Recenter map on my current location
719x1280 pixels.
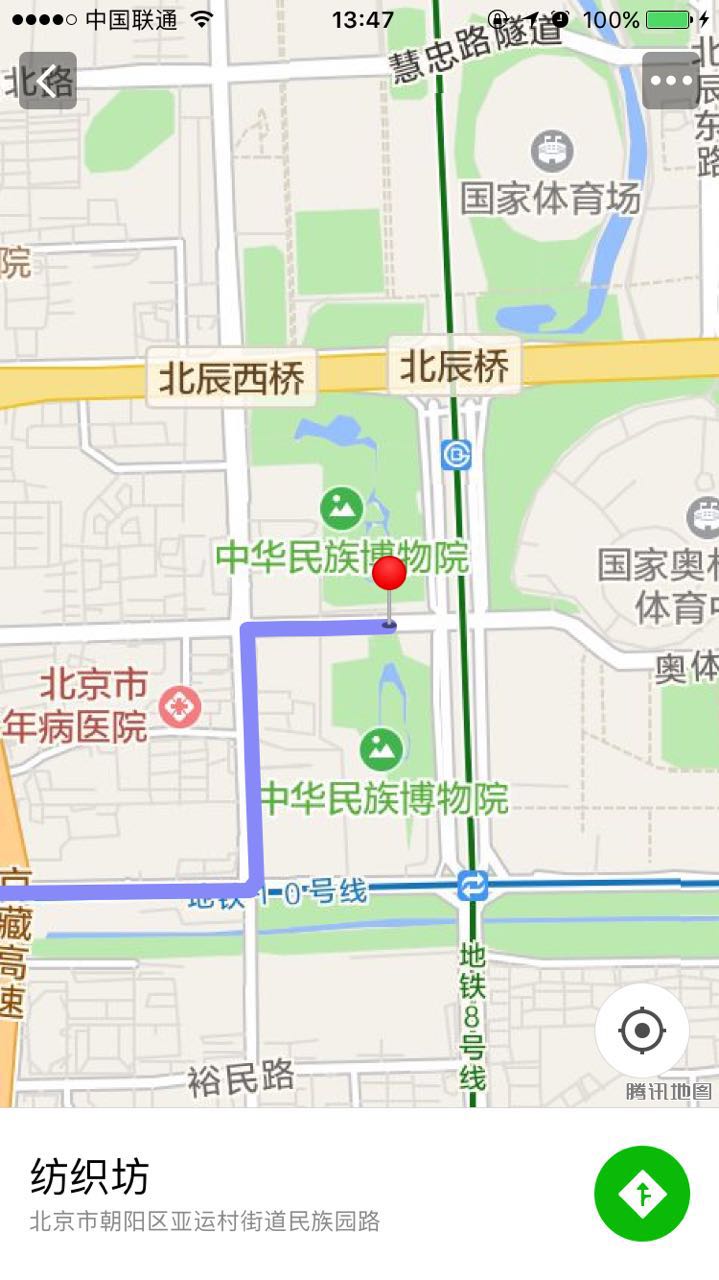pos(642,1029)
